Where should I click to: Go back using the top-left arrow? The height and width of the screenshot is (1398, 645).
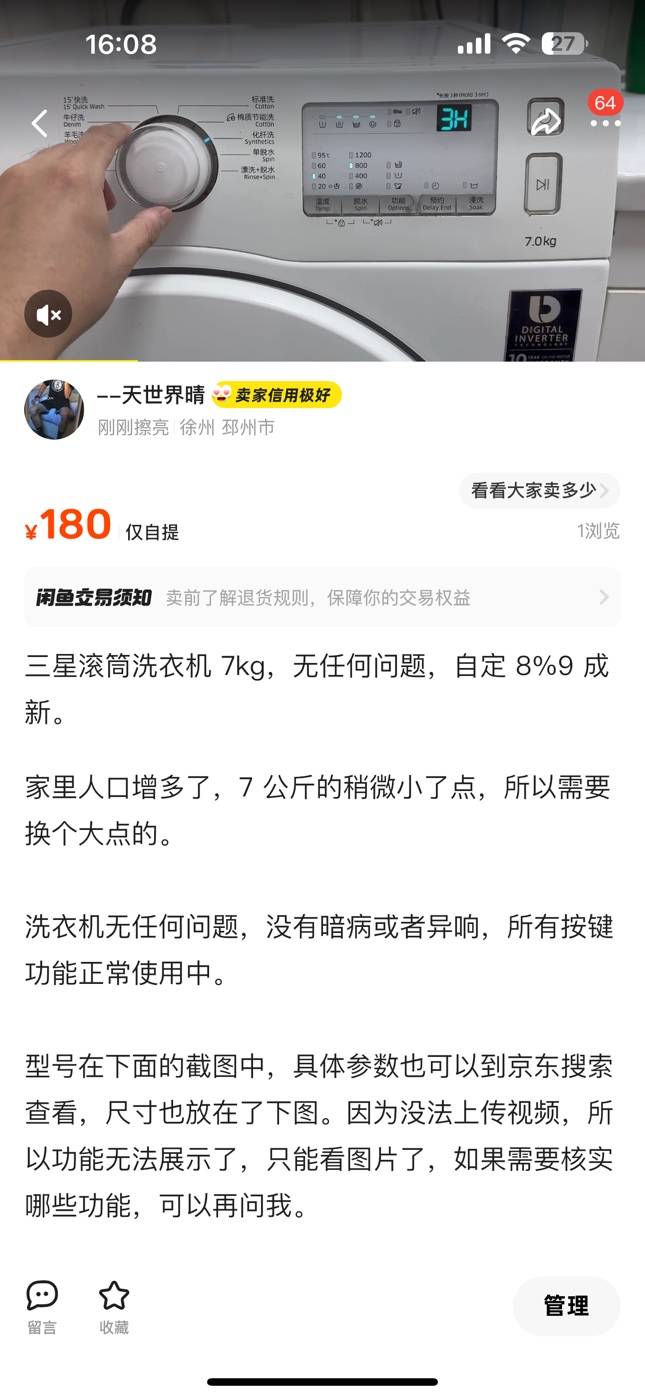click(x=40, y=123)
